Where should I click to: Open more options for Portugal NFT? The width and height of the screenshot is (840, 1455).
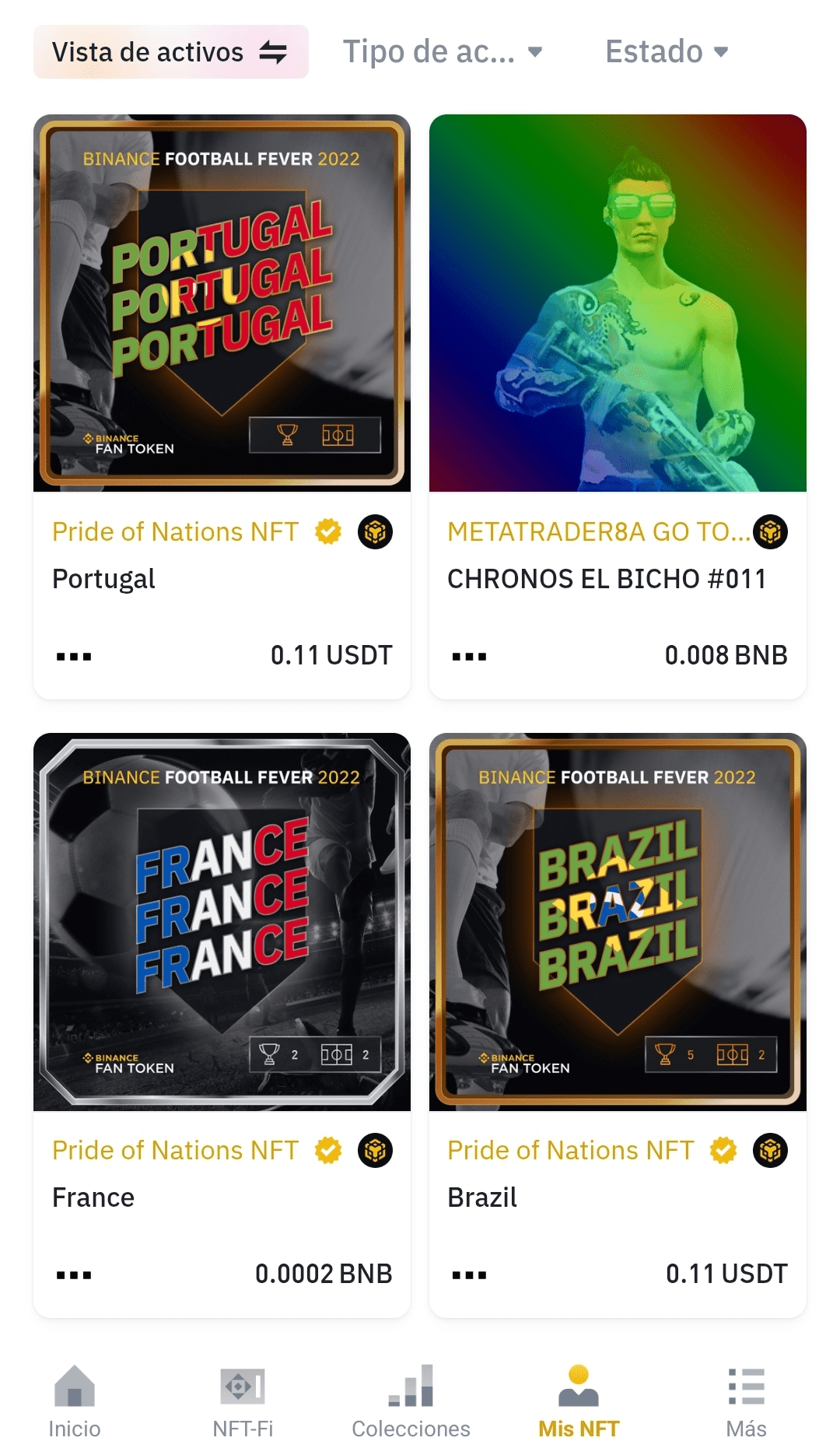pos(74,657)
